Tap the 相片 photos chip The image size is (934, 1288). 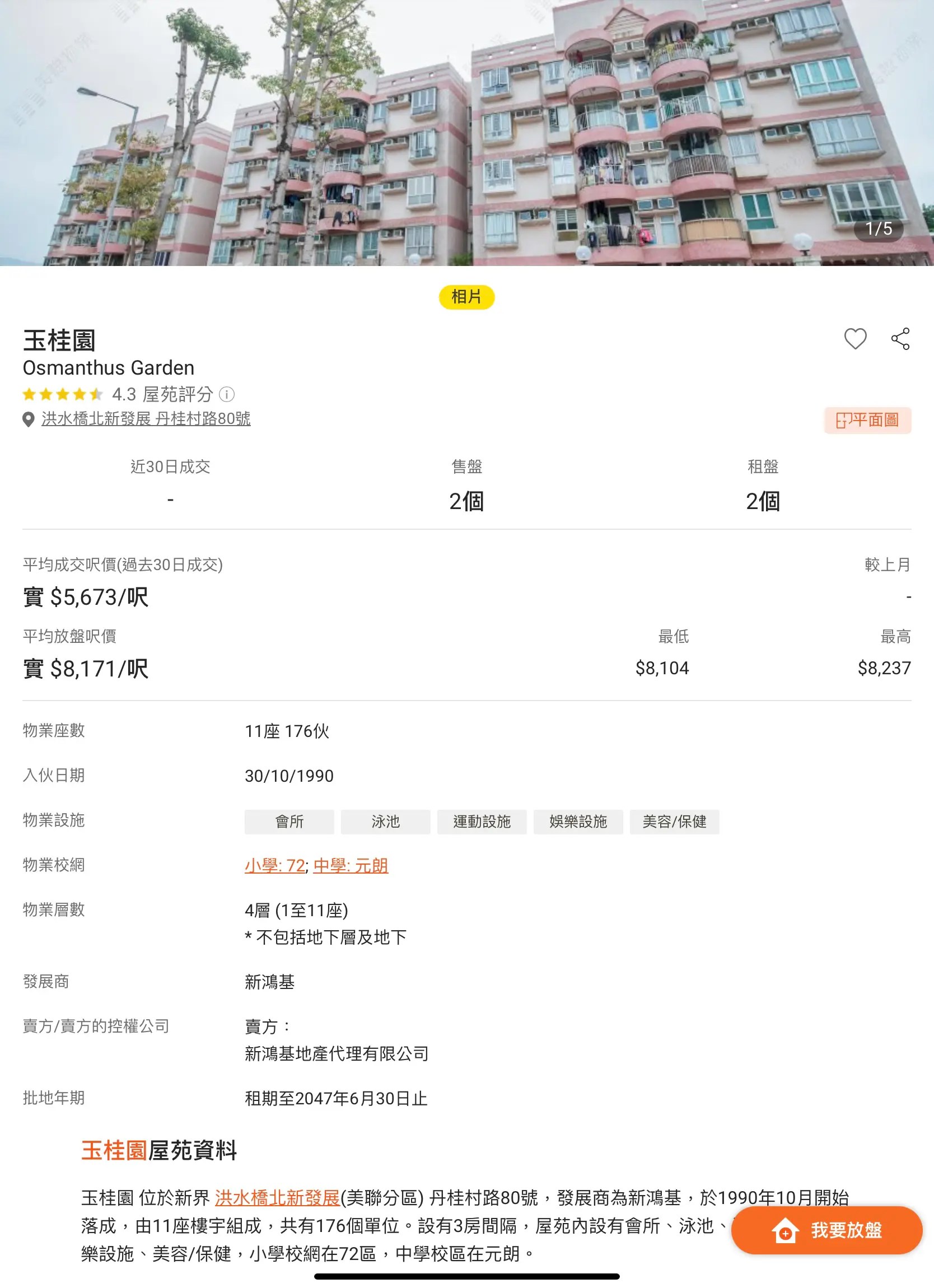pyautogui.click(x=466, y=297)
